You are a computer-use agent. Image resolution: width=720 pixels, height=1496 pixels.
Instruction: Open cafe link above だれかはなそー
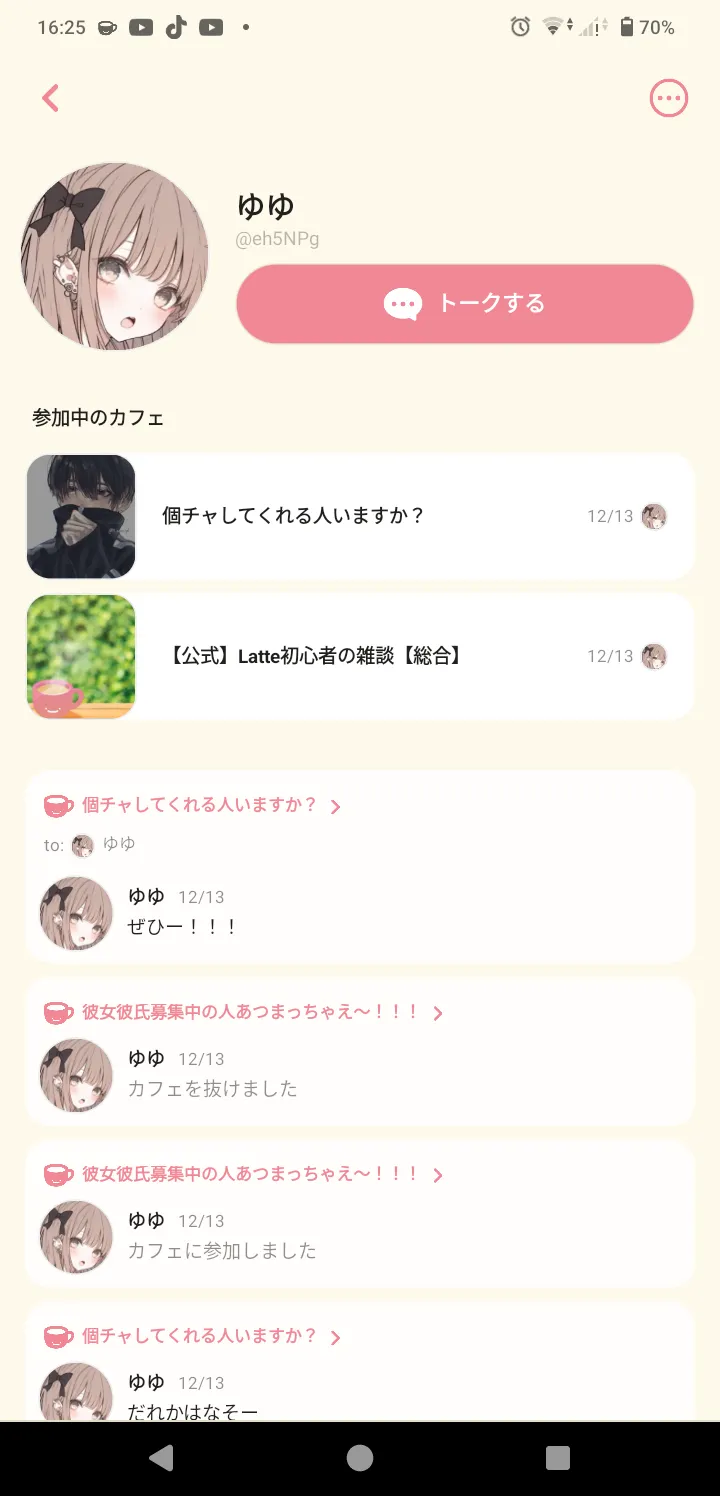point(199,1336)
